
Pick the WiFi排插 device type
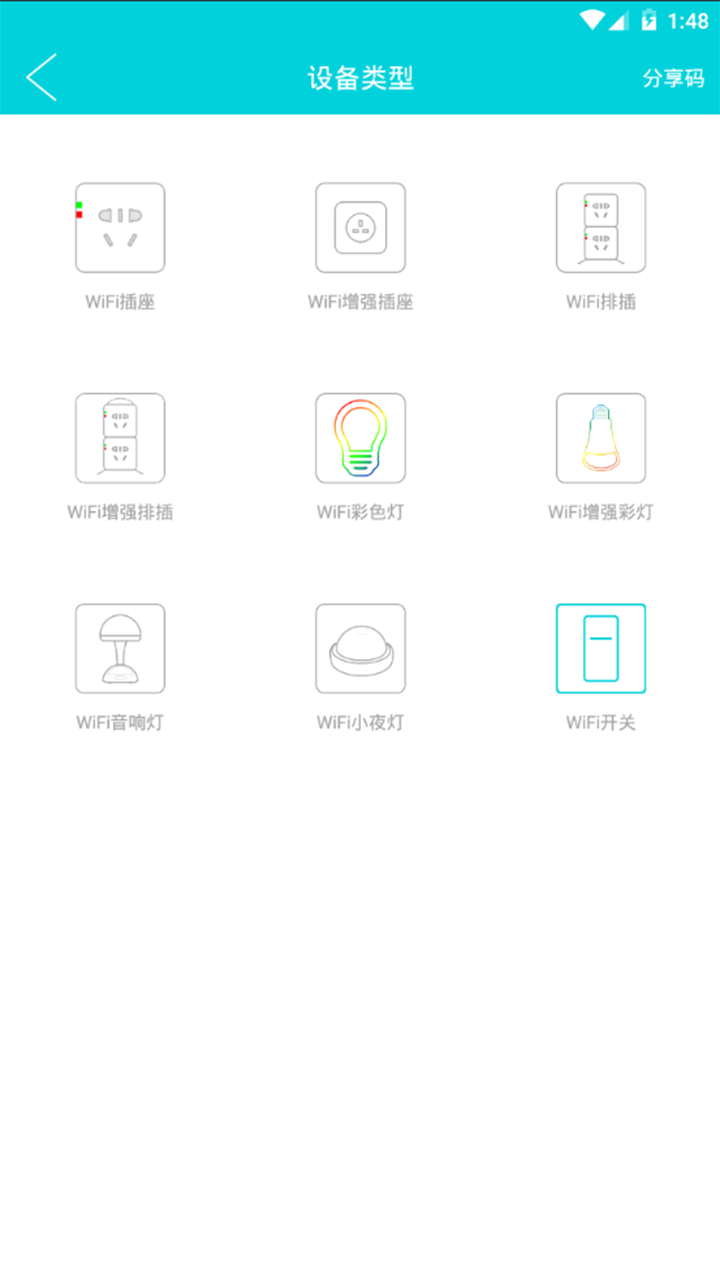pos(600,228)
